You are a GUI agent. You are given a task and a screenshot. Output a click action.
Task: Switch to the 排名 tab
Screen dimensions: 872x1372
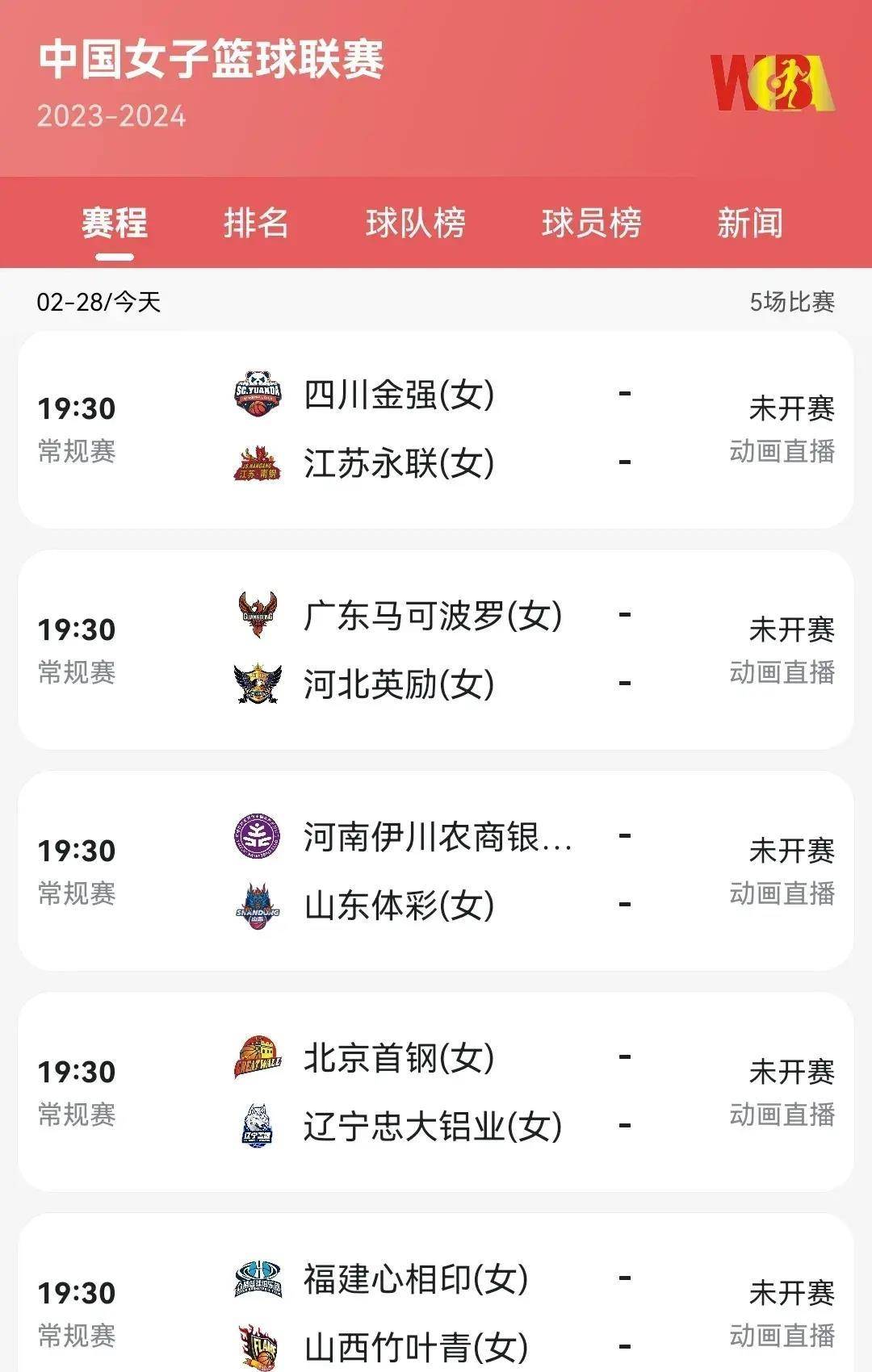point(256,223)
